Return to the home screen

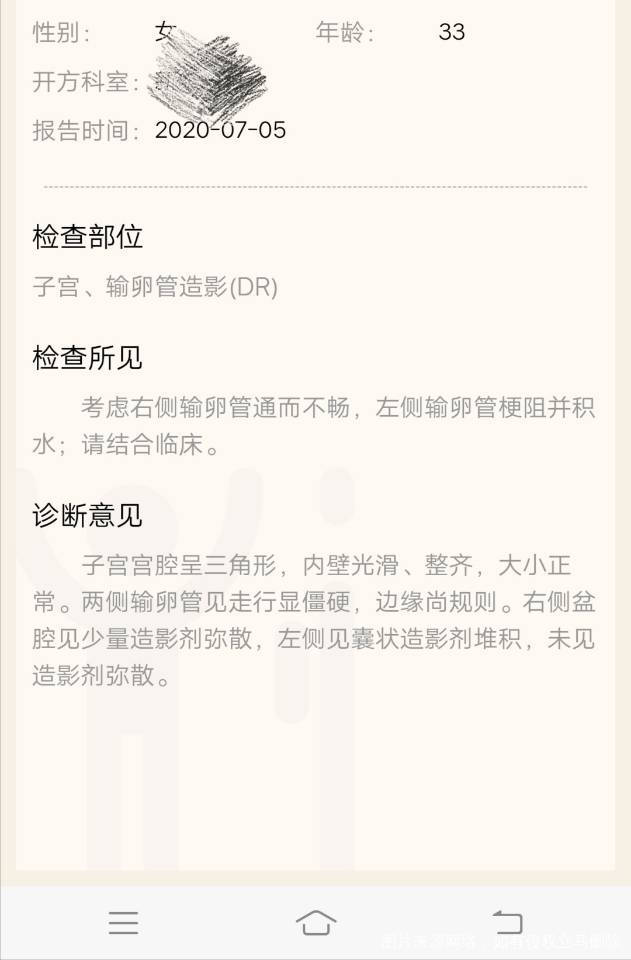click(316, 921)
